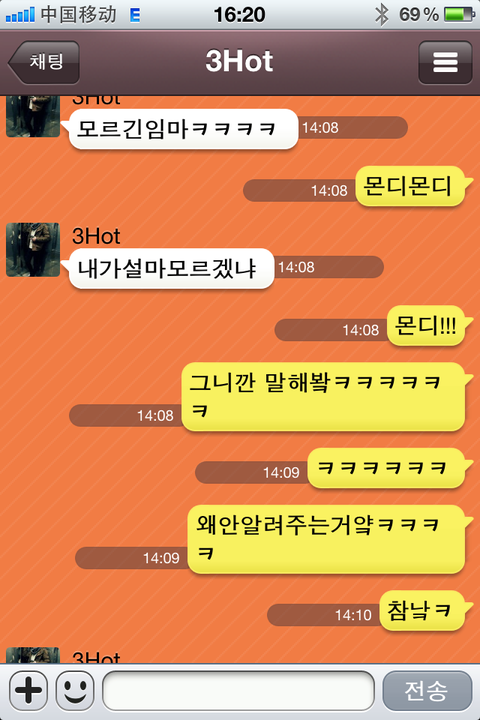Go back to the 채팅 list
480x720 pixels.
point(44,62)
